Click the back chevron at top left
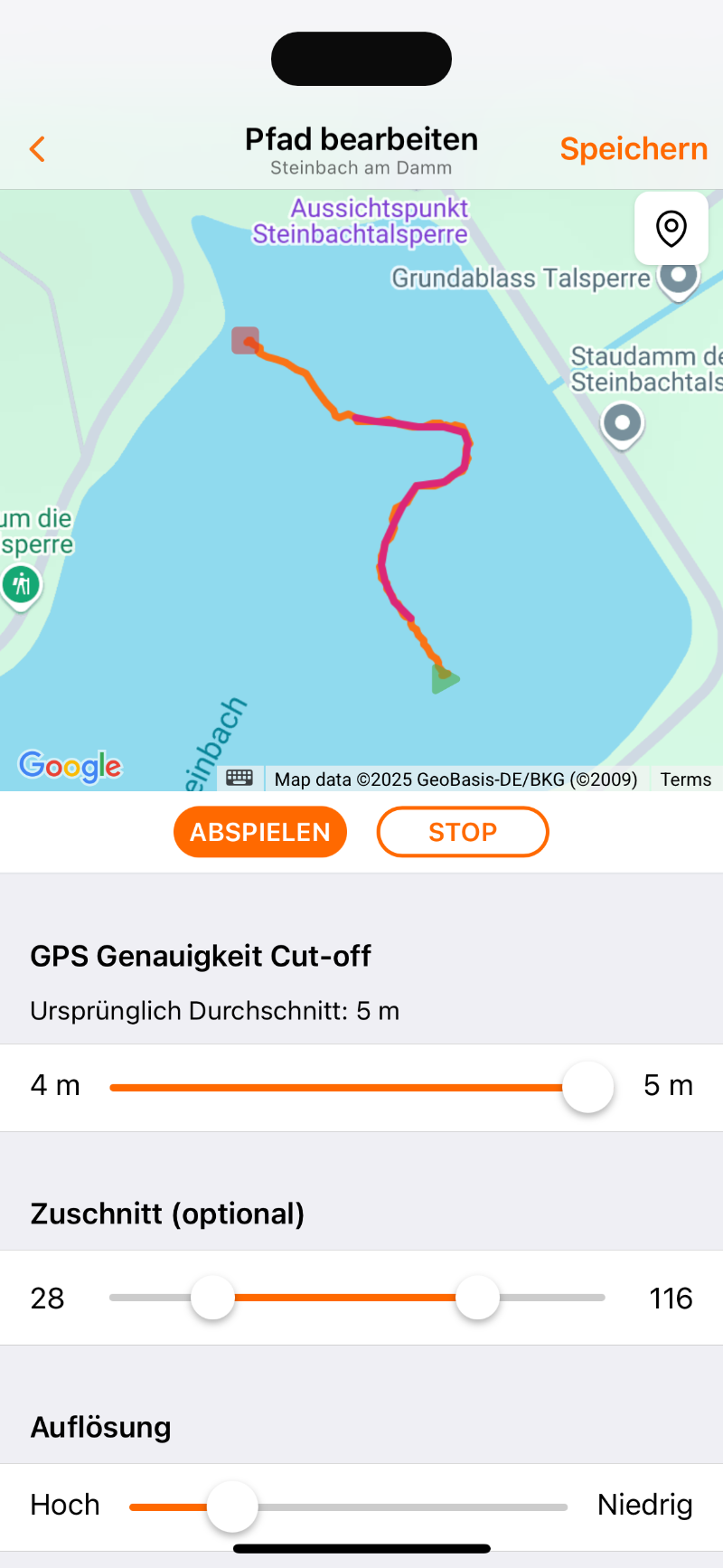 click(x=36, y=148)
